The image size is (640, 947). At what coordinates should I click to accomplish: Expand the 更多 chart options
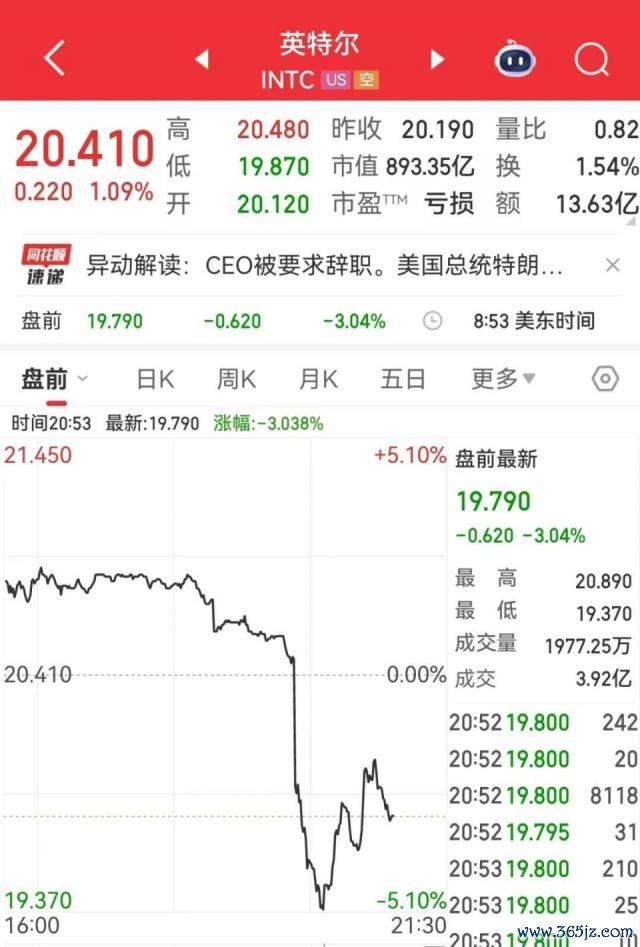tap(503, 379)
